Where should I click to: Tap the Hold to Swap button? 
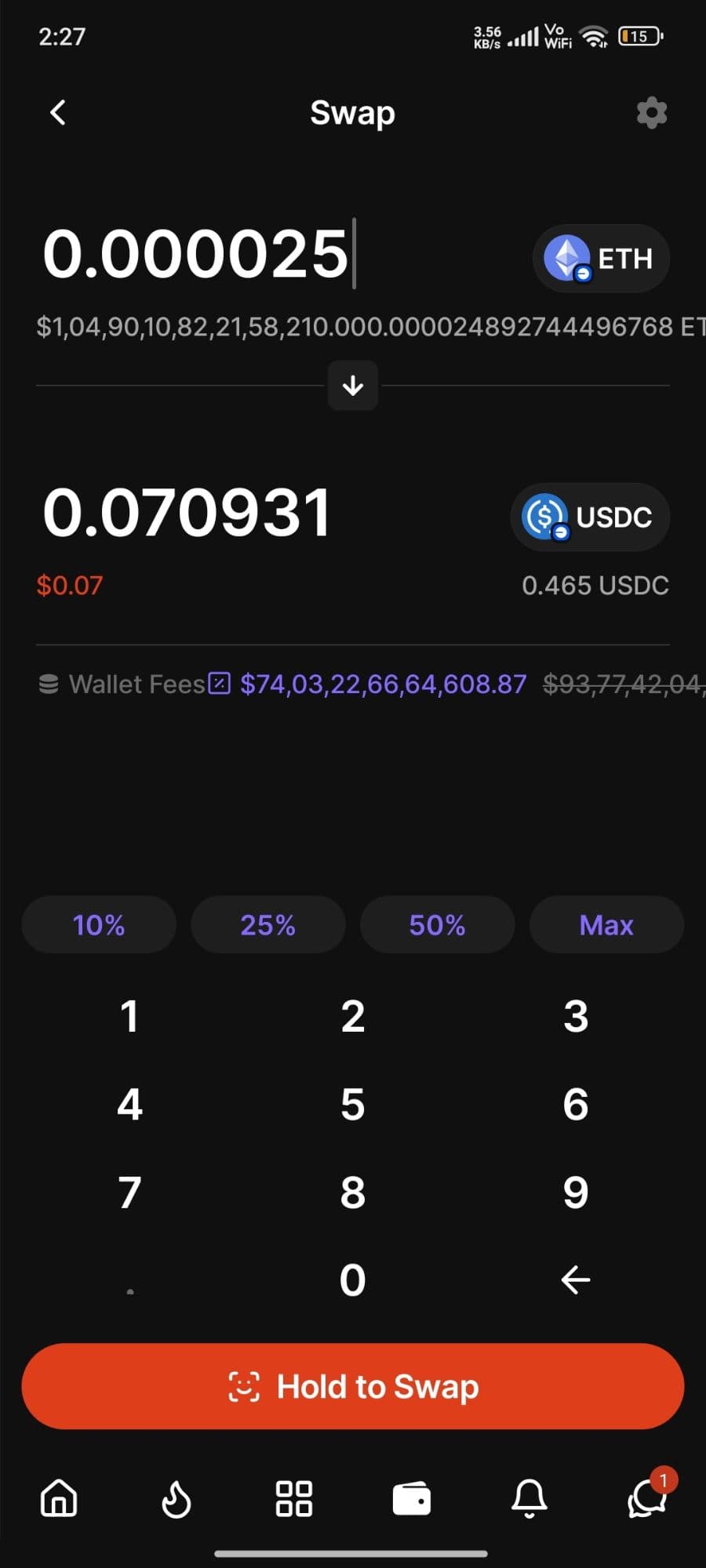tap(353, 1386)
